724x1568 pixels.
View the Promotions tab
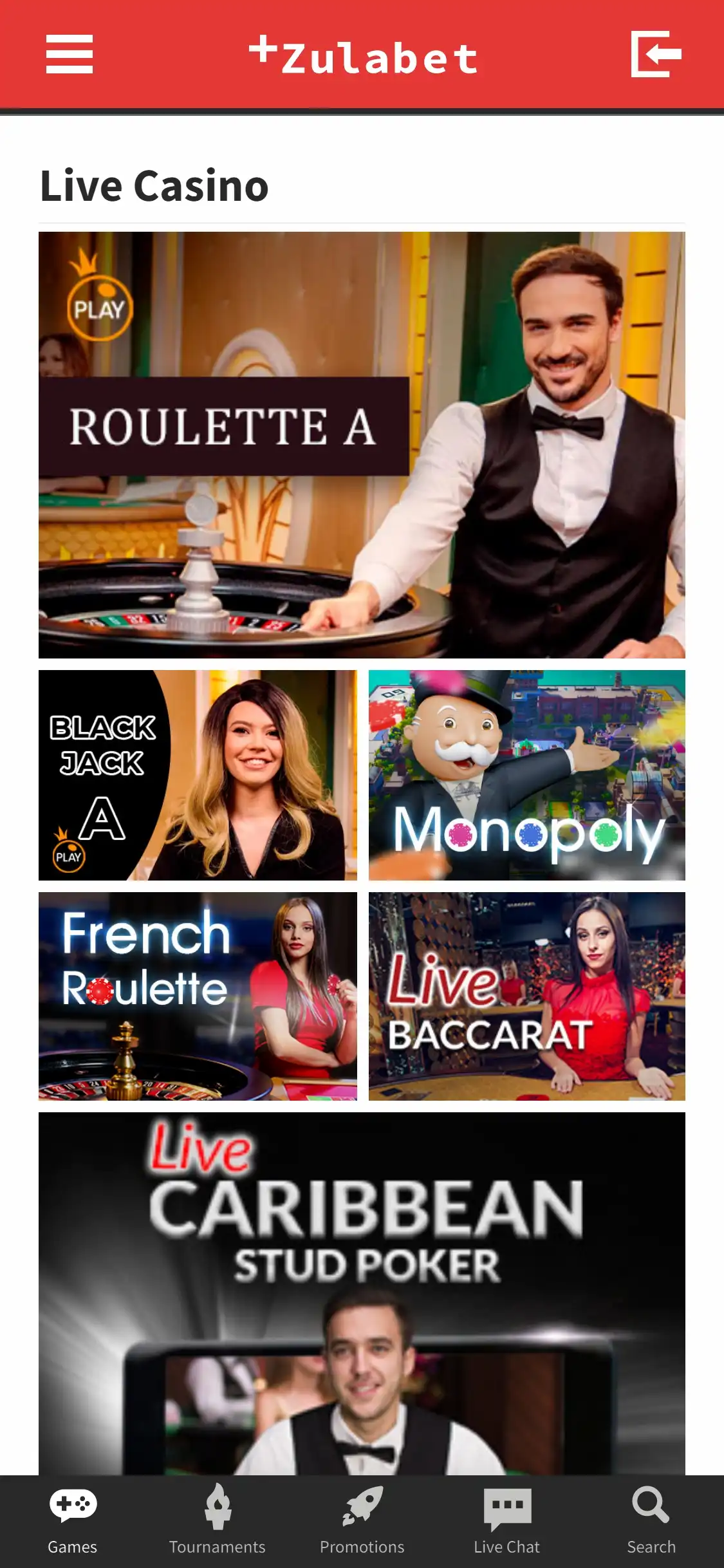click(362, 1520)
